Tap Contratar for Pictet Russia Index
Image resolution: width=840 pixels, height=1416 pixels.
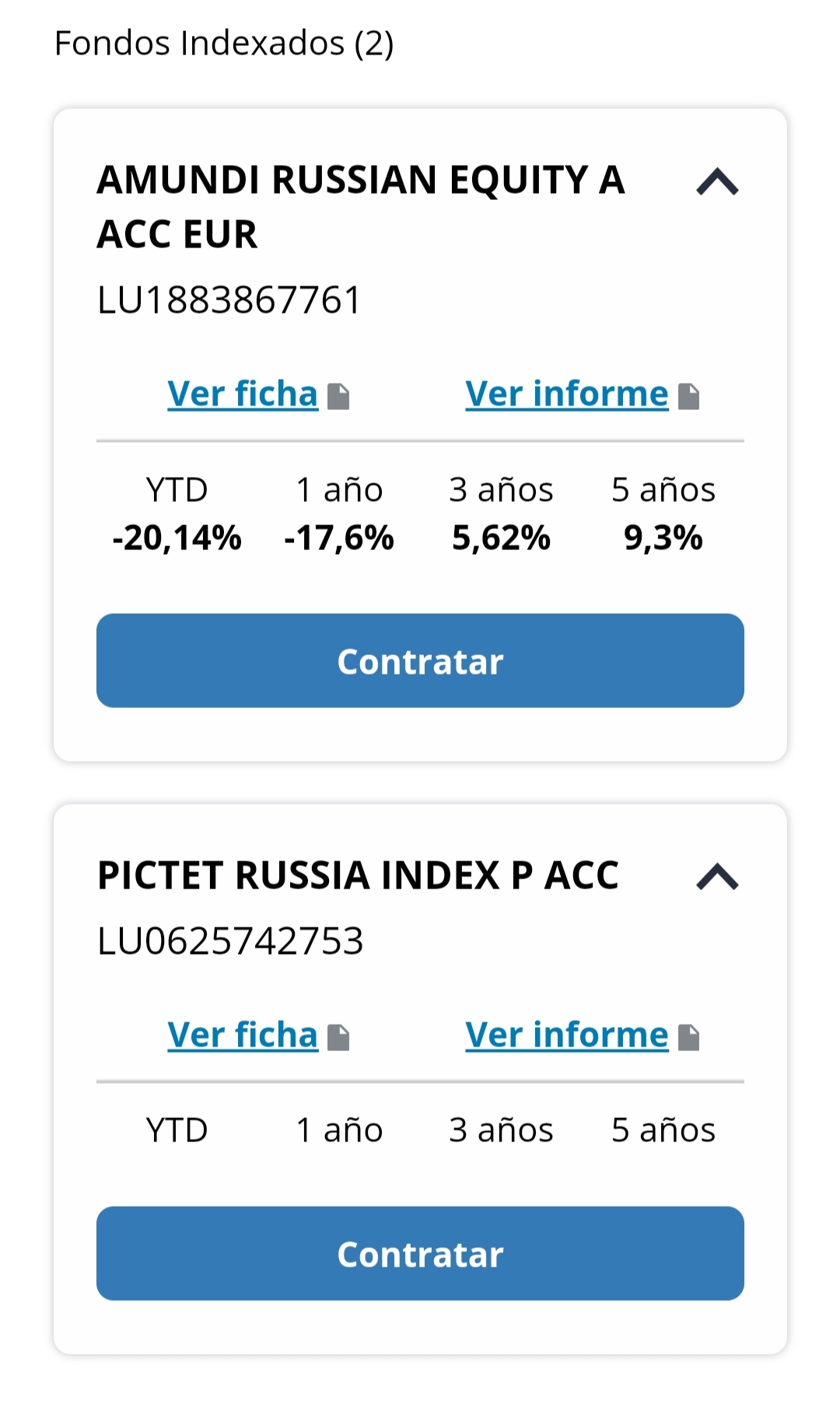coord(420,1253)
